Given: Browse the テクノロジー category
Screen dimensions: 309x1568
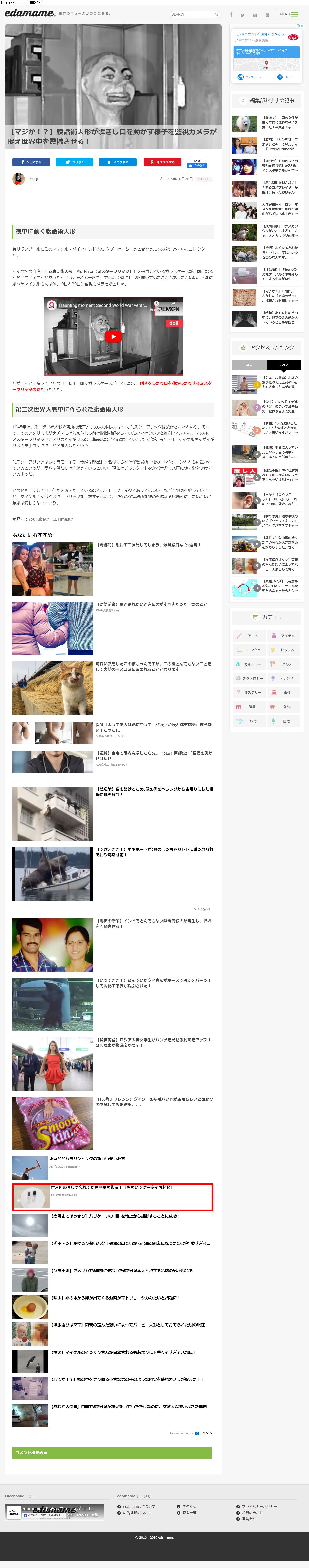Looking at the screenshot, I should point(249,678).
